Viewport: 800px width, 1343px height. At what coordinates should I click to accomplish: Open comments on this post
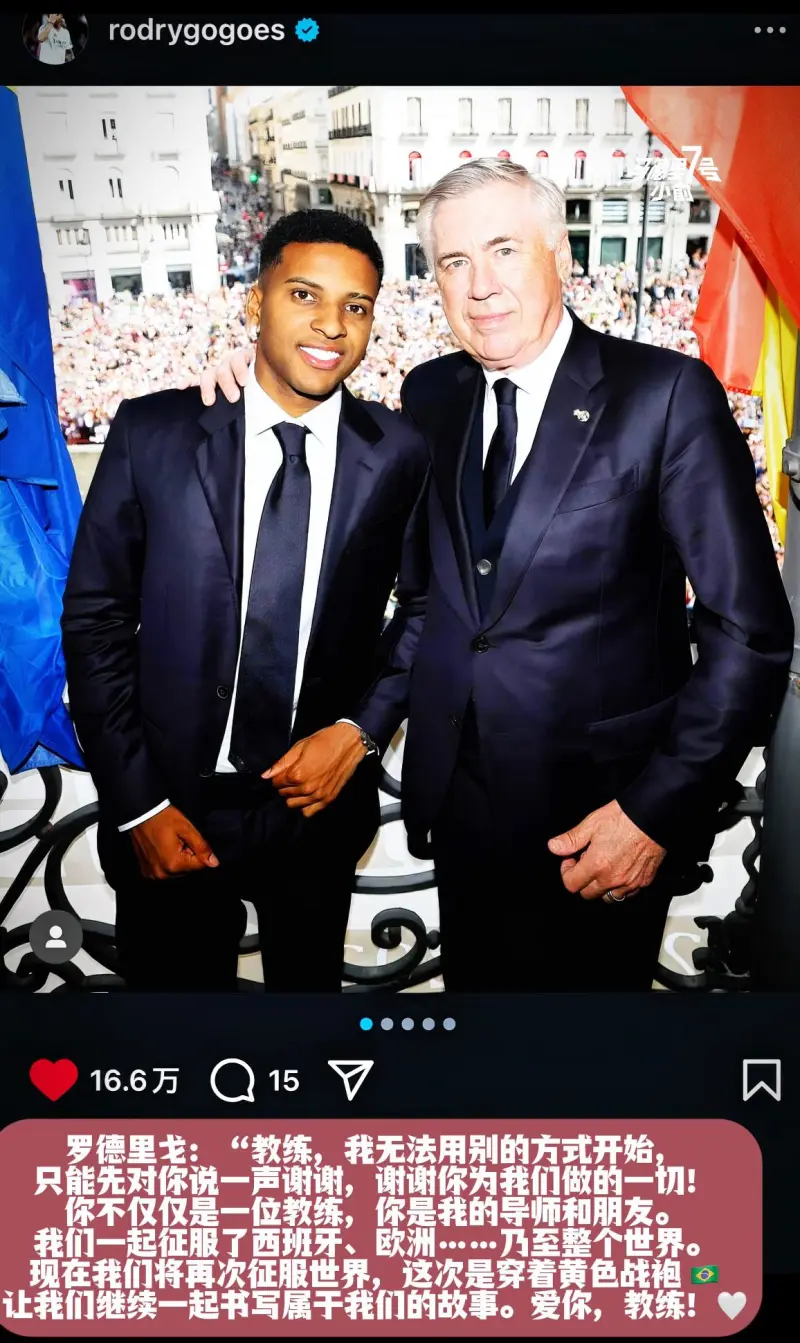233,1080
